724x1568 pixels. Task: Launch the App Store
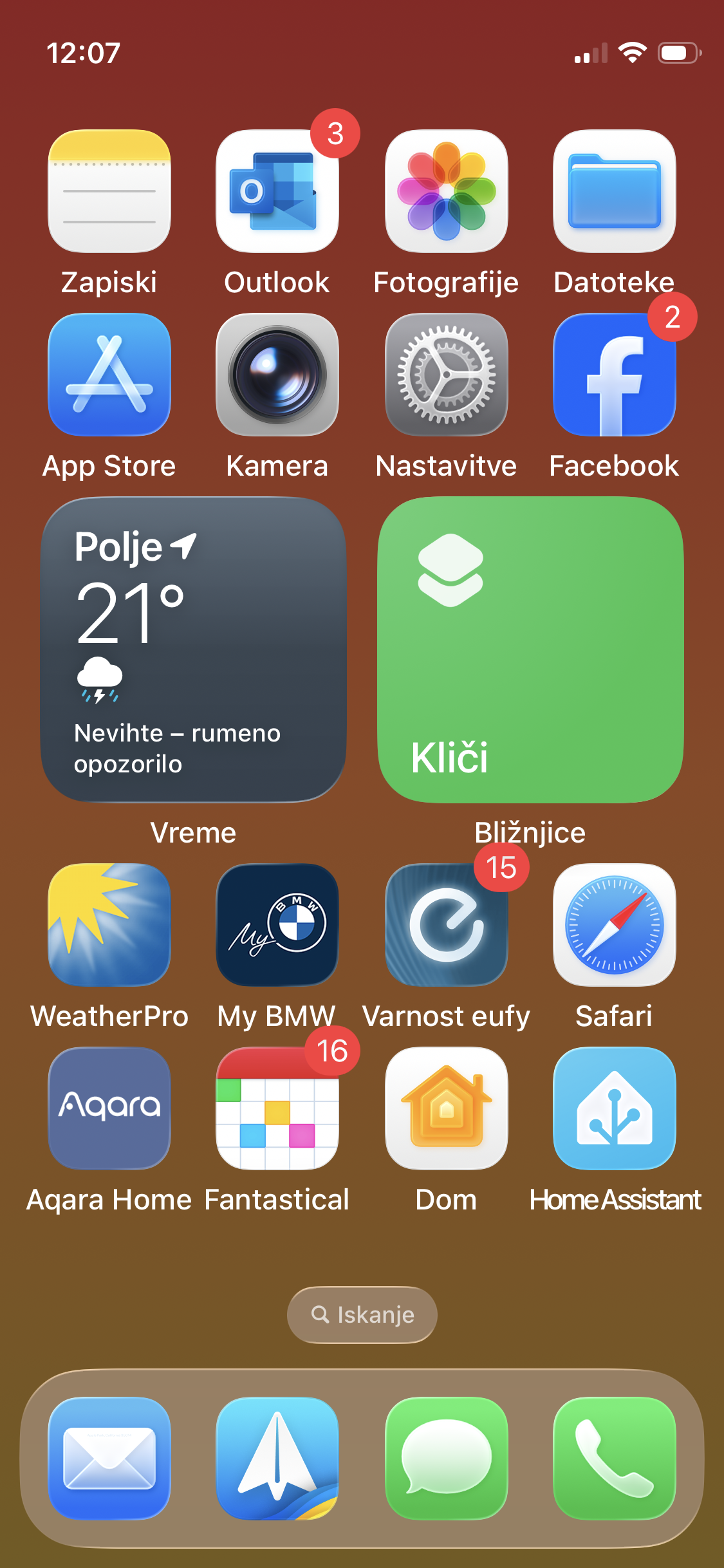coord(109,375)
